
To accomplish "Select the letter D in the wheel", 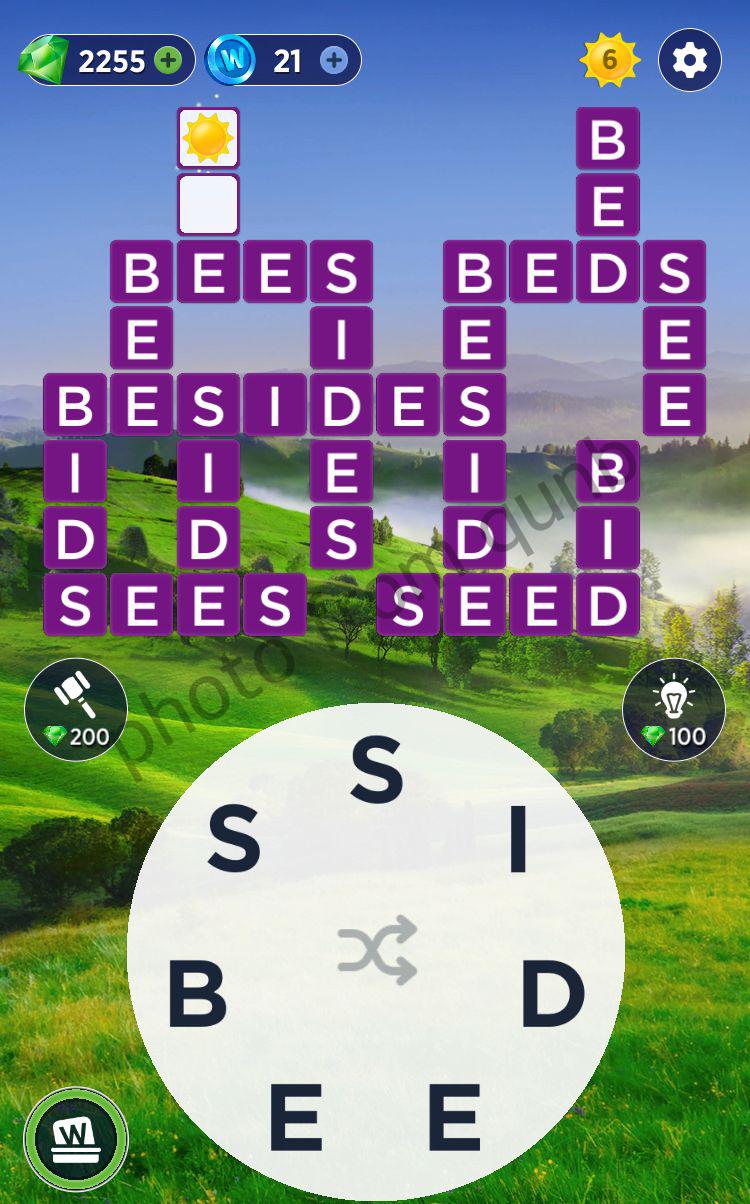I will (x=552, y=995).
